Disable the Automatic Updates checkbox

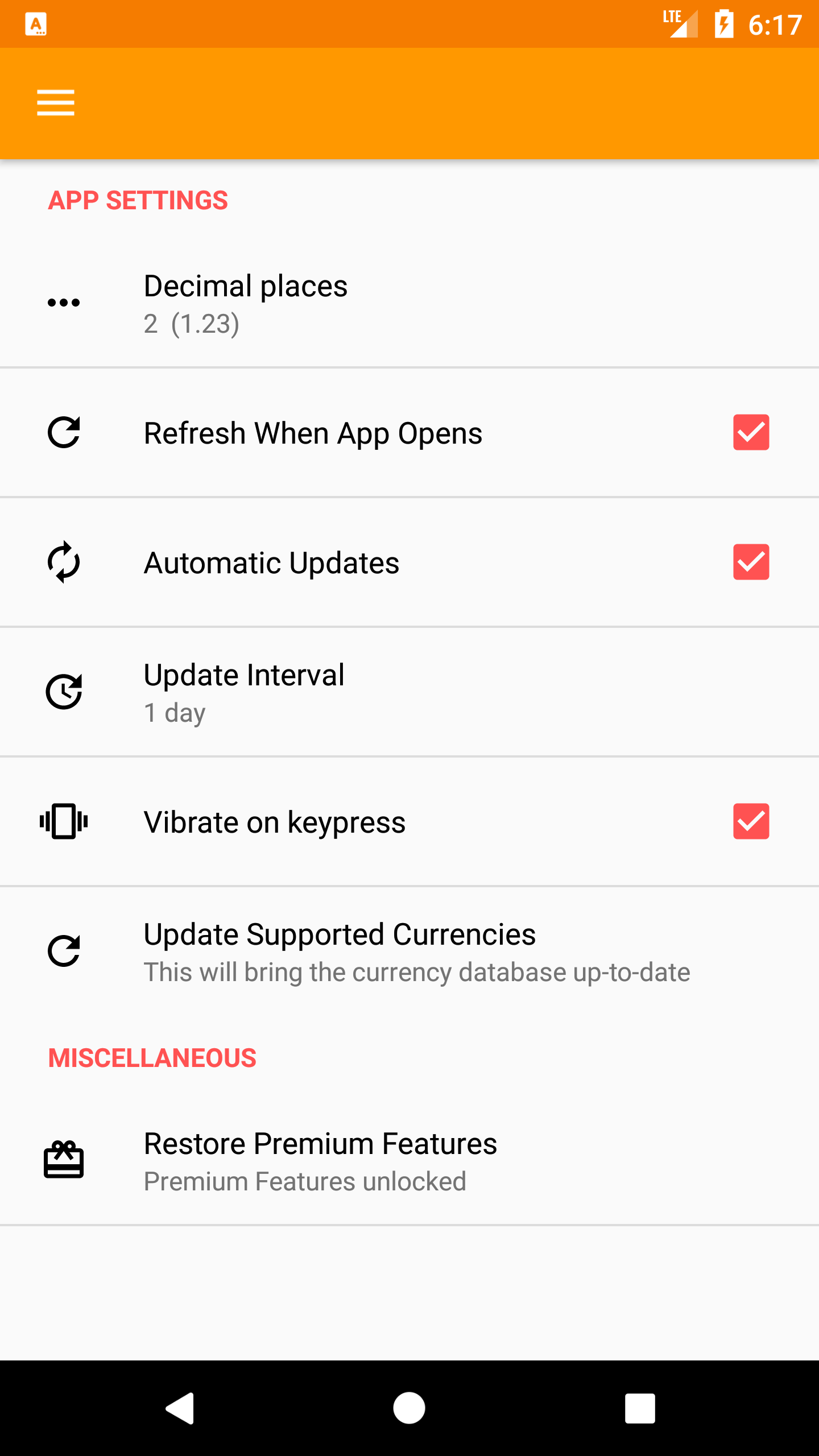[x=751, y=562]
